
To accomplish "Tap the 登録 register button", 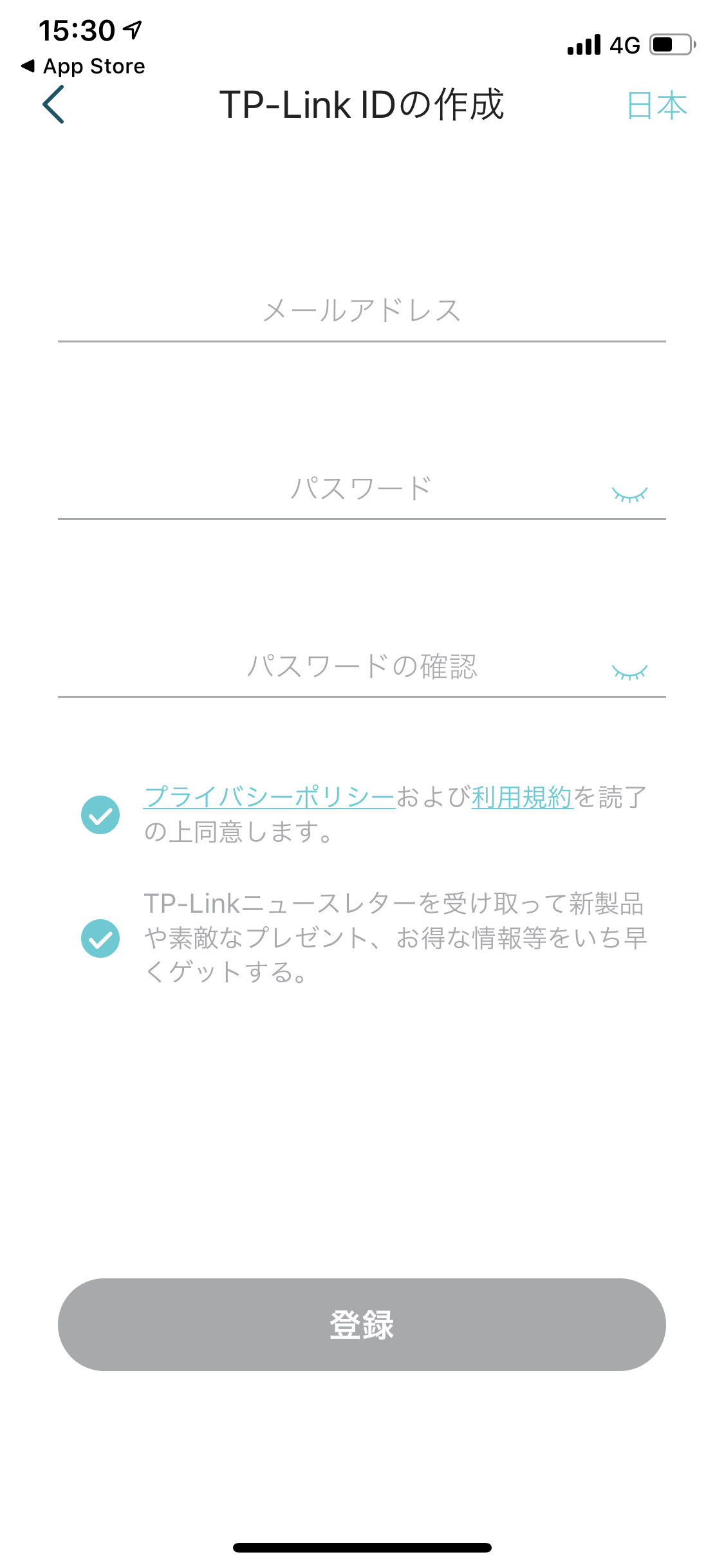I will (x=362, y=1325).
